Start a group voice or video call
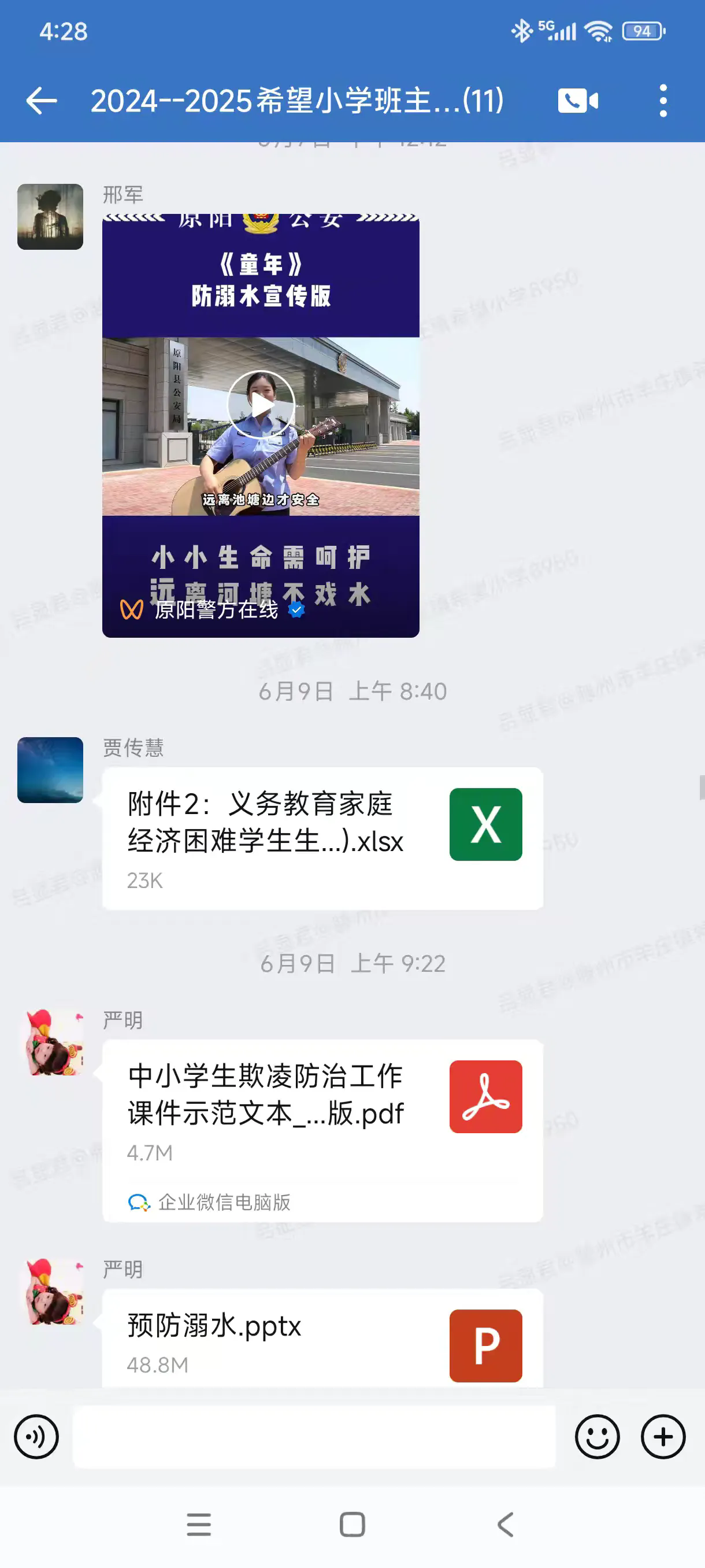 pos(577,101)
